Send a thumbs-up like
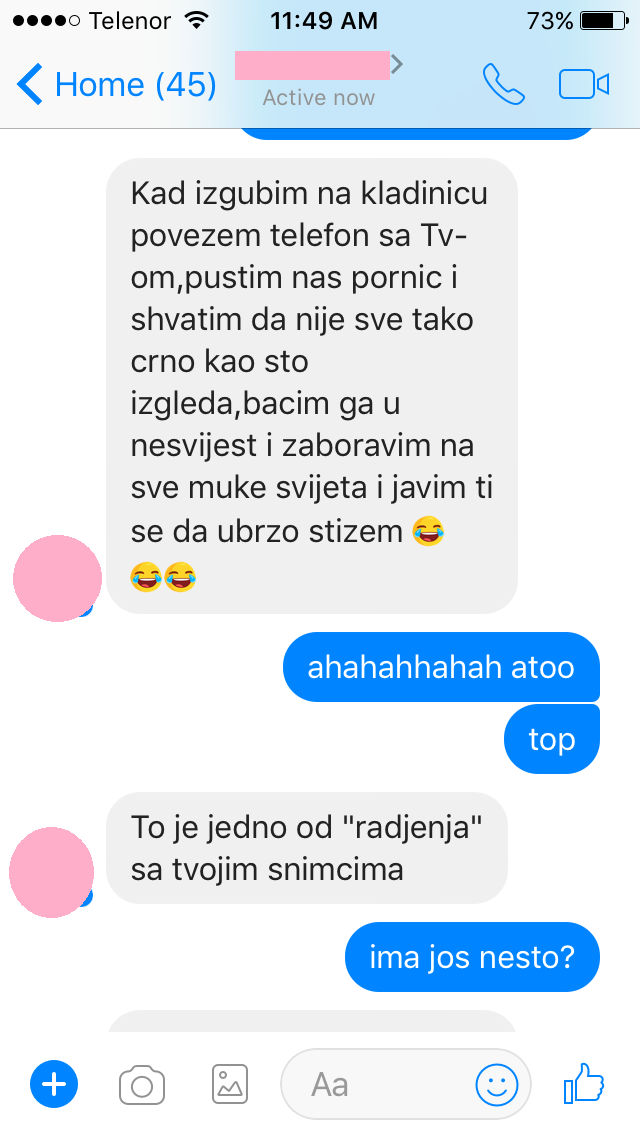 (584, 1082)
